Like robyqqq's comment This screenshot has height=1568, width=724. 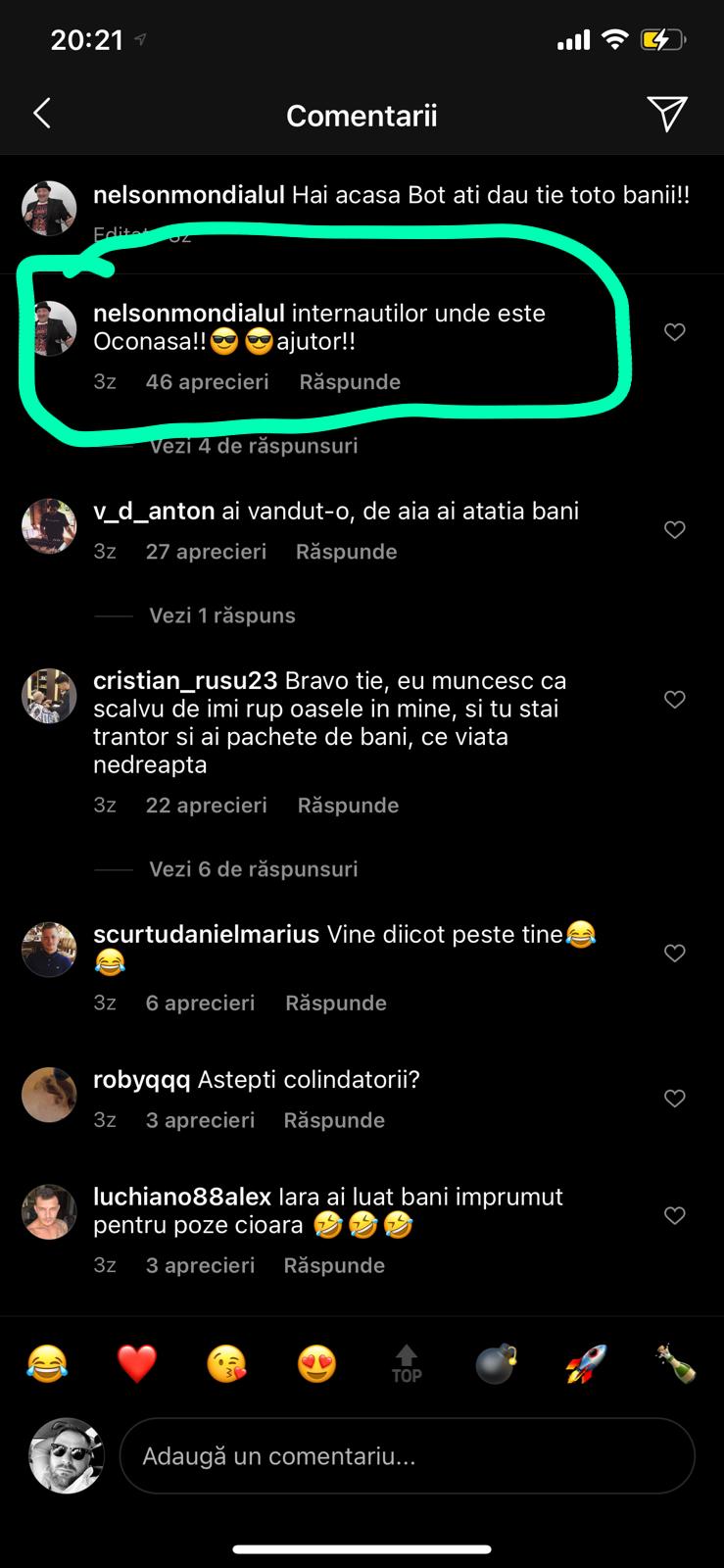674,1099
